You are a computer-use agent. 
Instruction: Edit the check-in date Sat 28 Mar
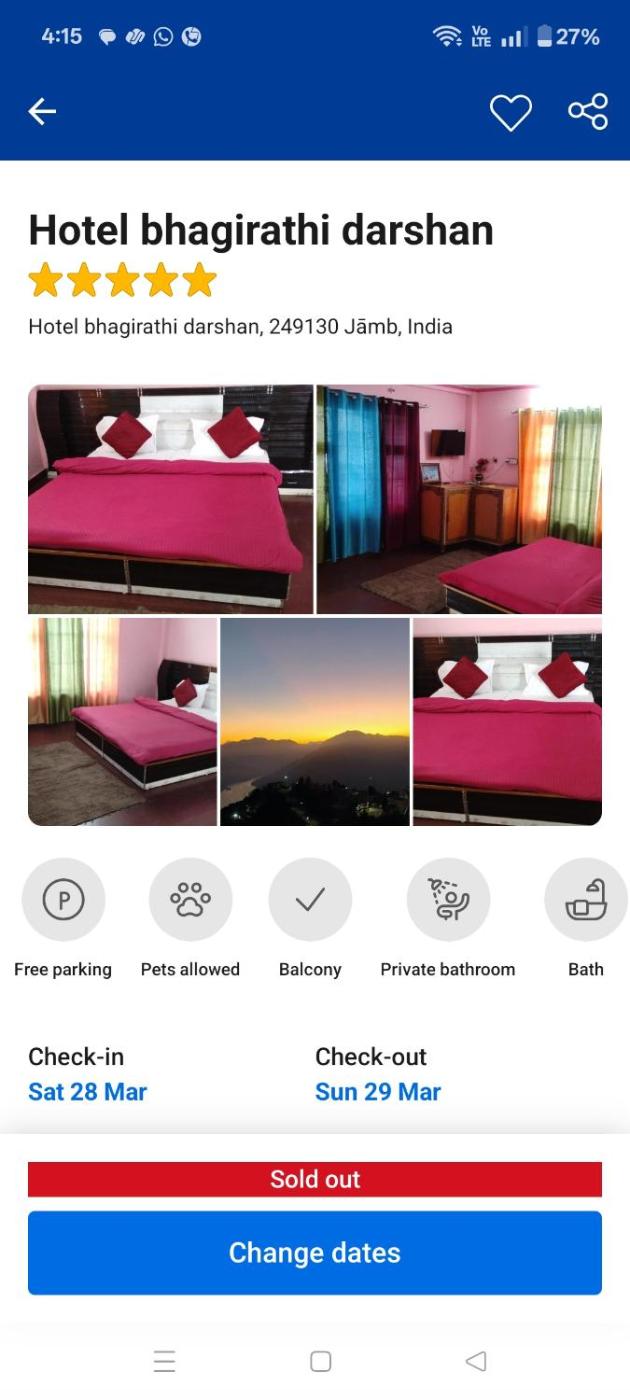tap(88, 1091)
